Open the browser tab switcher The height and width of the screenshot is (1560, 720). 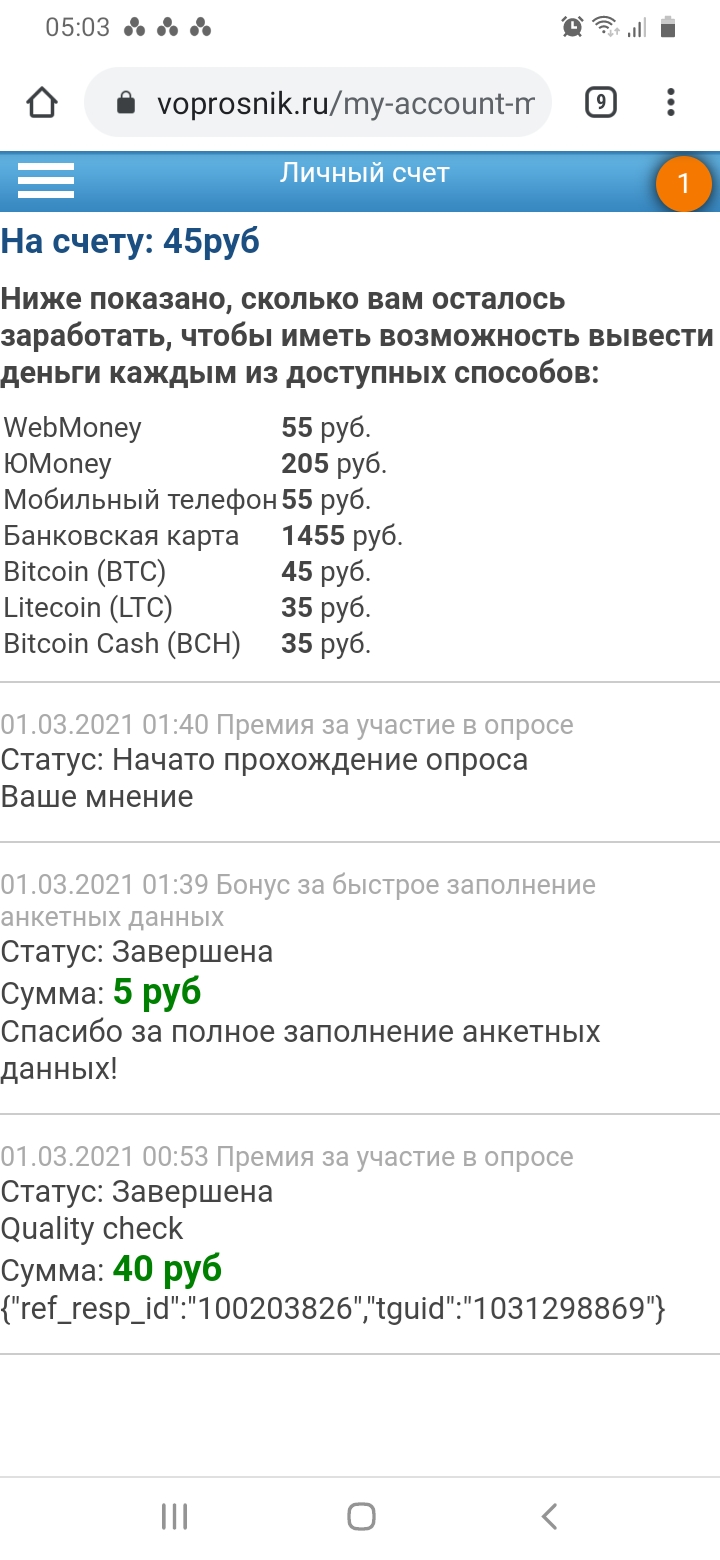pos(600,102)
